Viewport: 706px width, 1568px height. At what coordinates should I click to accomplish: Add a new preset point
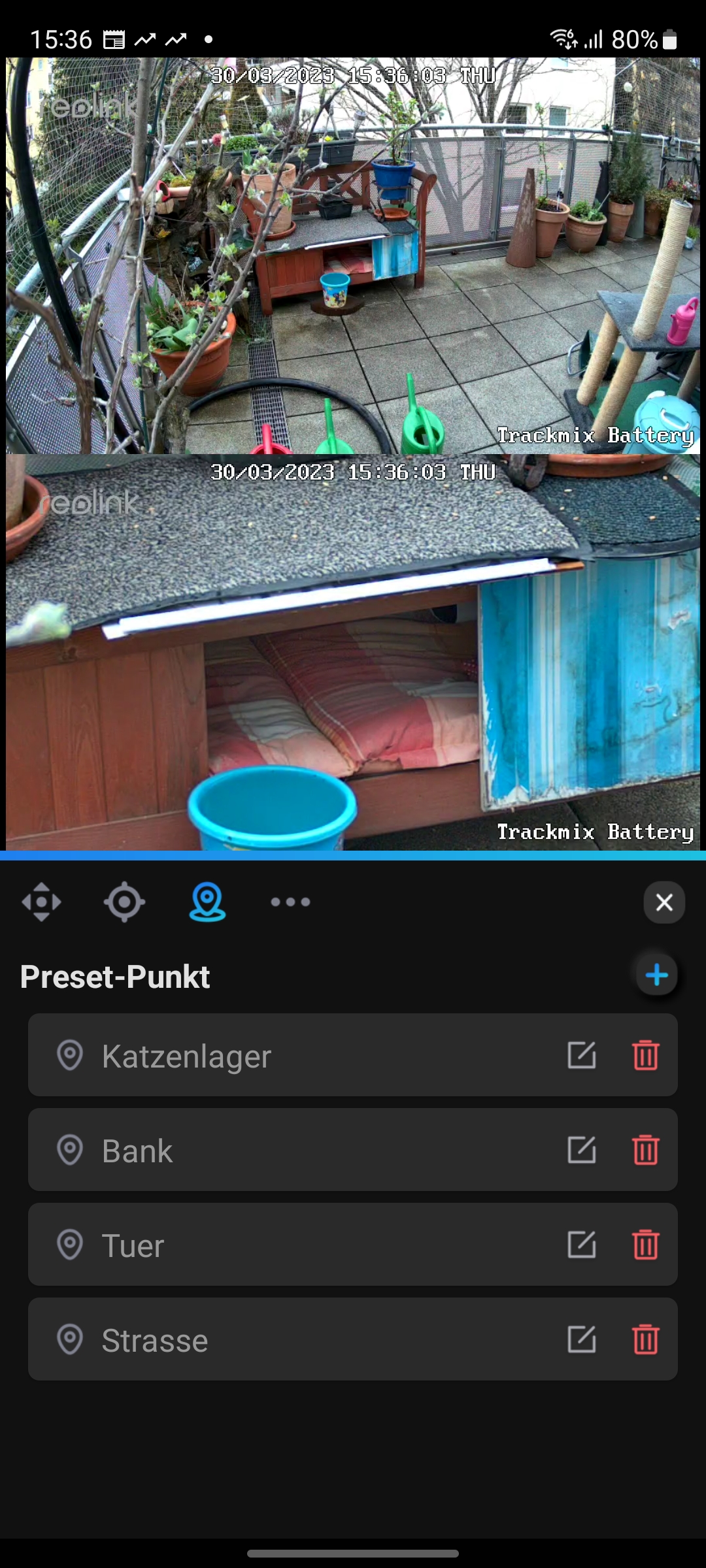(656, 975)
